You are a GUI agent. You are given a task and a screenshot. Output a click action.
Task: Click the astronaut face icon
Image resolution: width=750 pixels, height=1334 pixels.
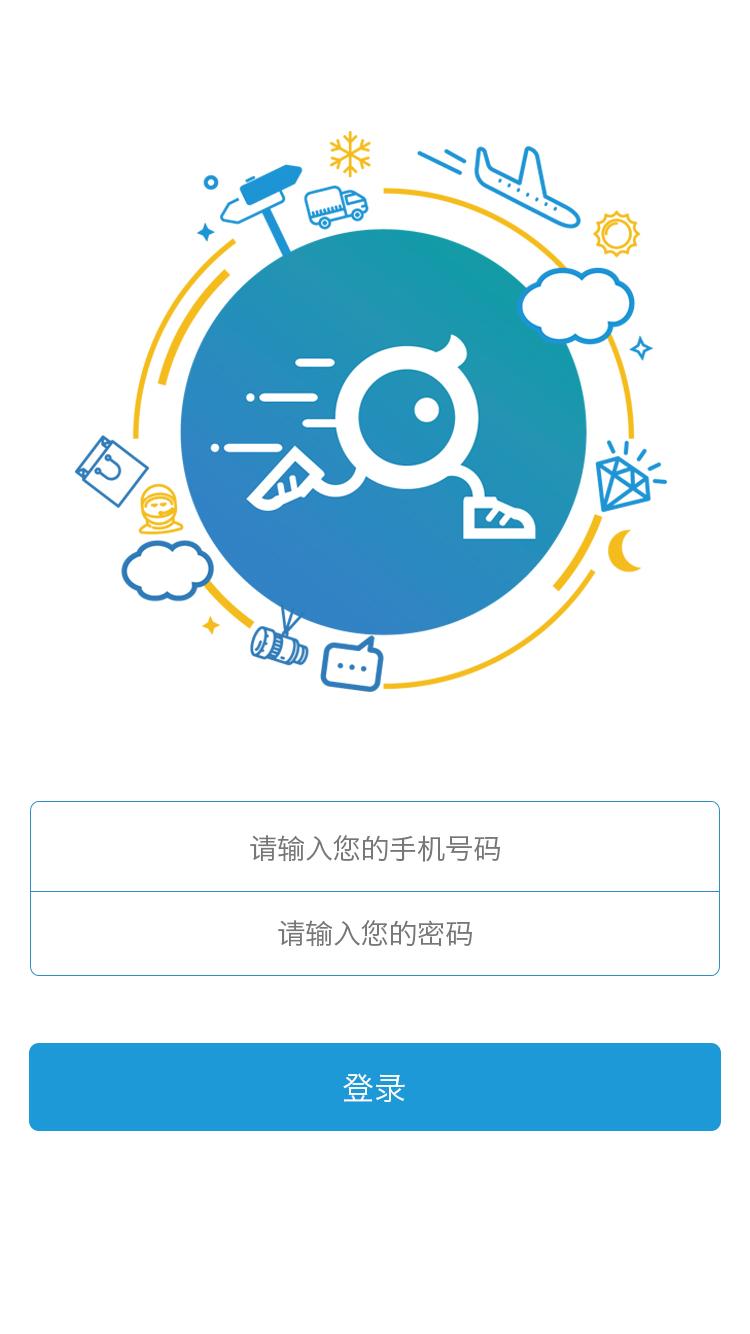158,510
